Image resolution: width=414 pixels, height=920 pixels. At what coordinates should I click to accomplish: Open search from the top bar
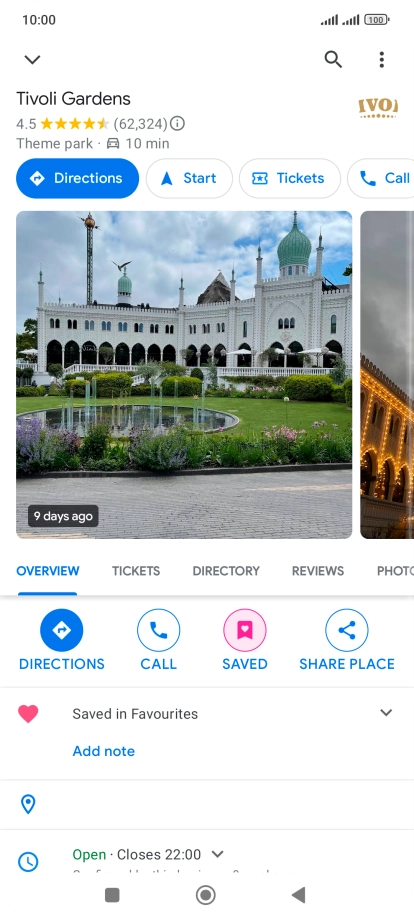pyautogui.click(x=333, y=59)
